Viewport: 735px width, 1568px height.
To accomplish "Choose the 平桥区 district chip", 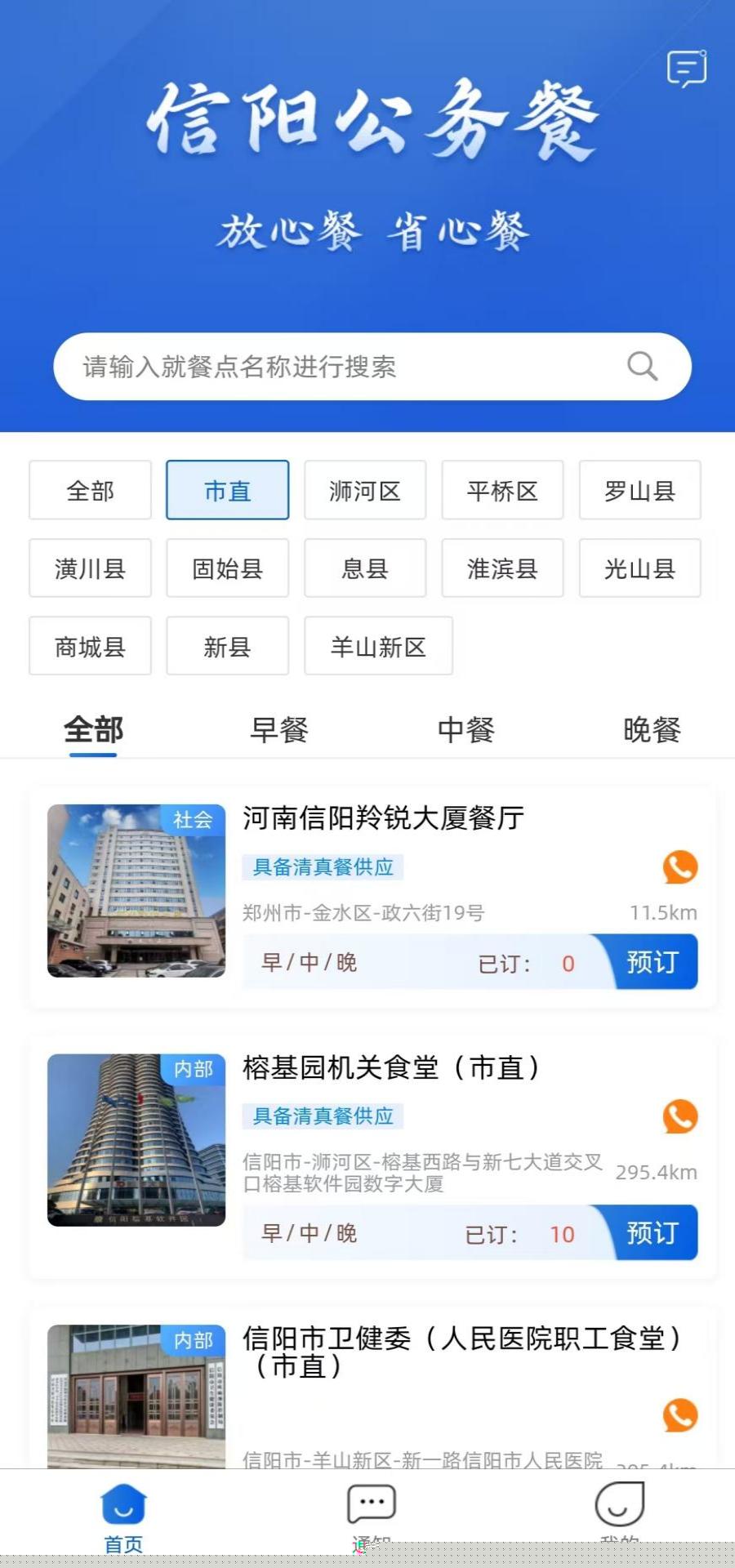I will [502, 491].
